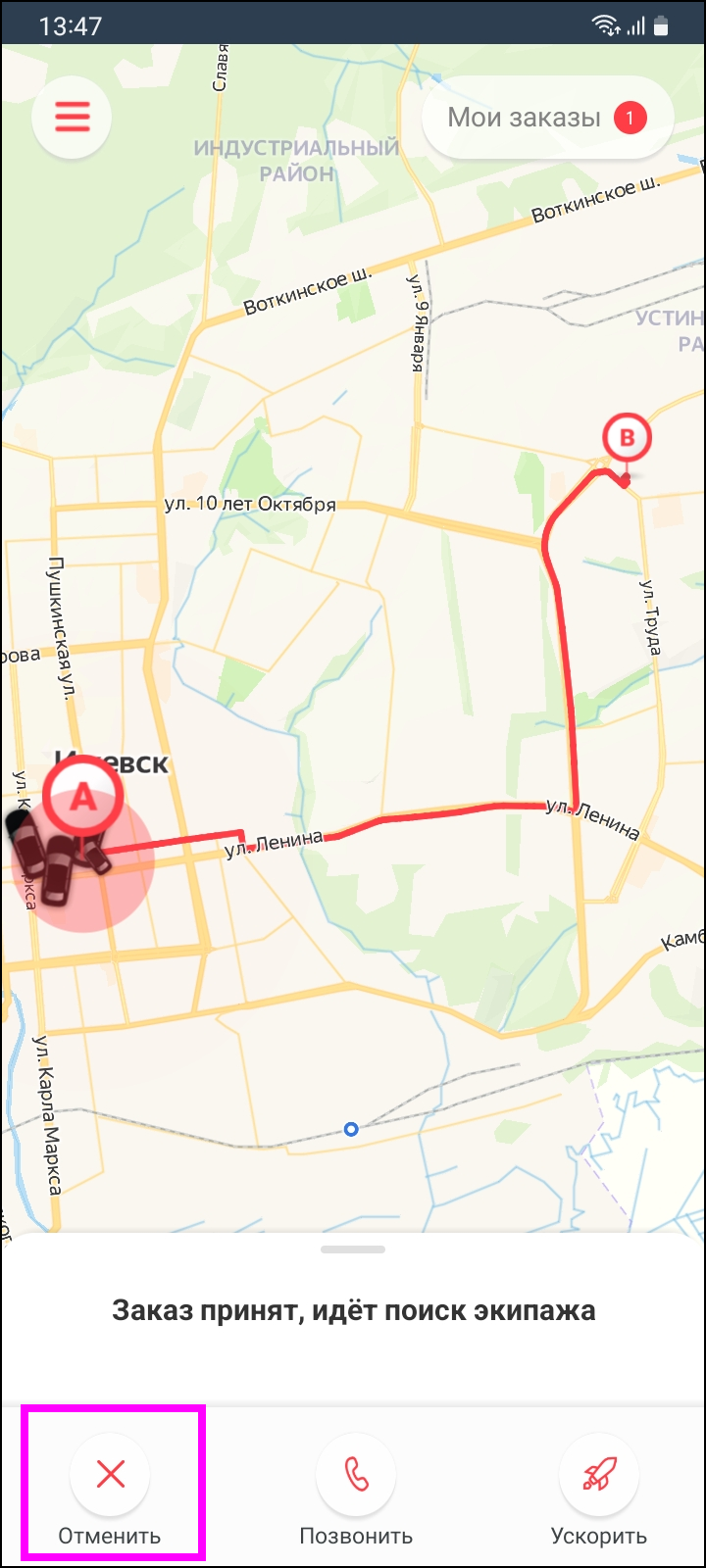706x1568 pixels.
Task: Speed up search with Ускорить
Action: 598,1475
